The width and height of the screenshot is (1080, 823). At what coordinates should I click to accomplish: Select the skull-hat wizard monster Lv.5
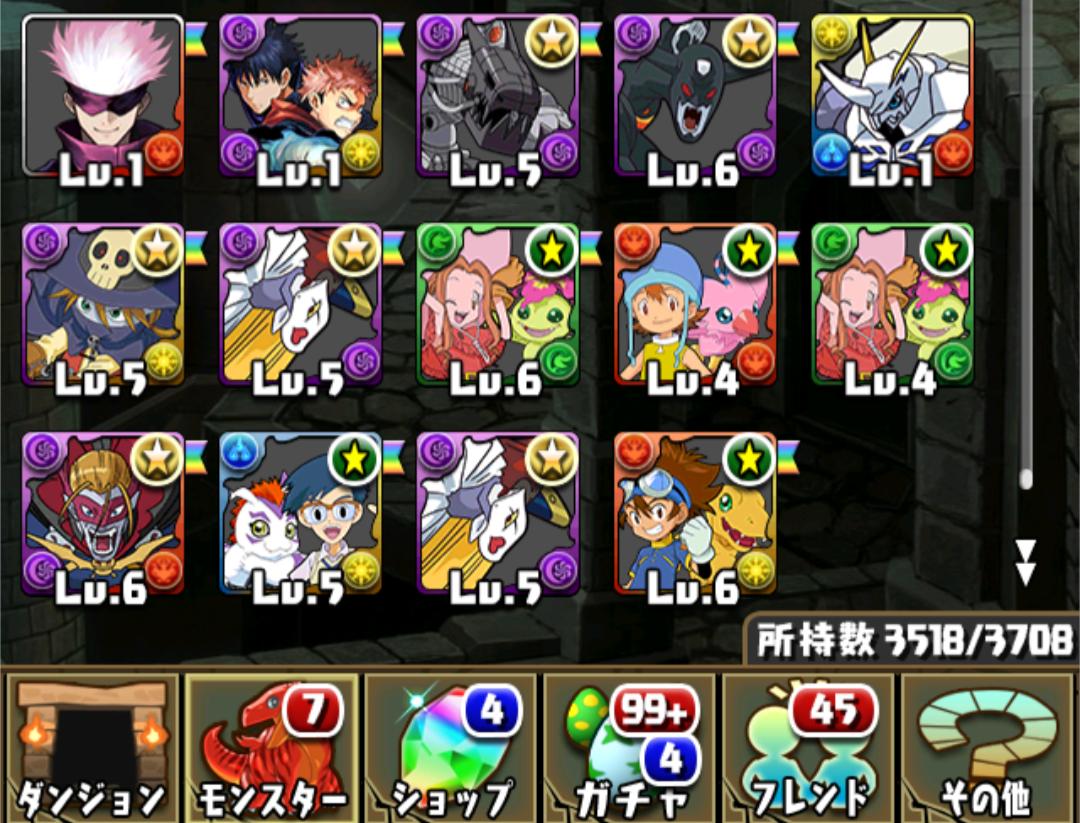pos(102,305)
